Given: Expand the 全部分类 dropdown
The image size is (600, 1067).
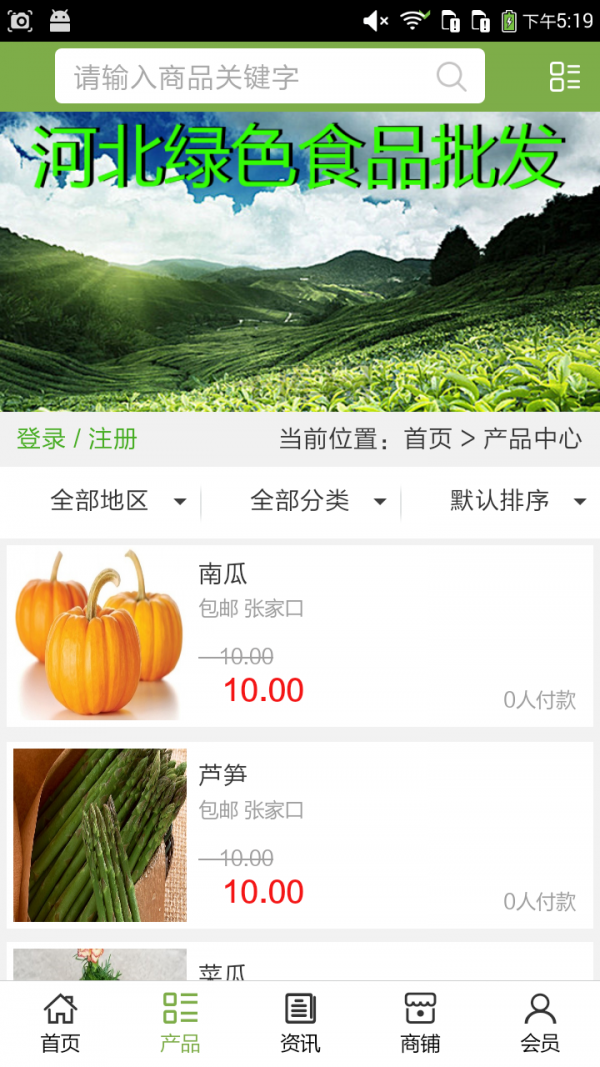Looking at the screenshot, I should pyautogui.click(x=318, y=501).
